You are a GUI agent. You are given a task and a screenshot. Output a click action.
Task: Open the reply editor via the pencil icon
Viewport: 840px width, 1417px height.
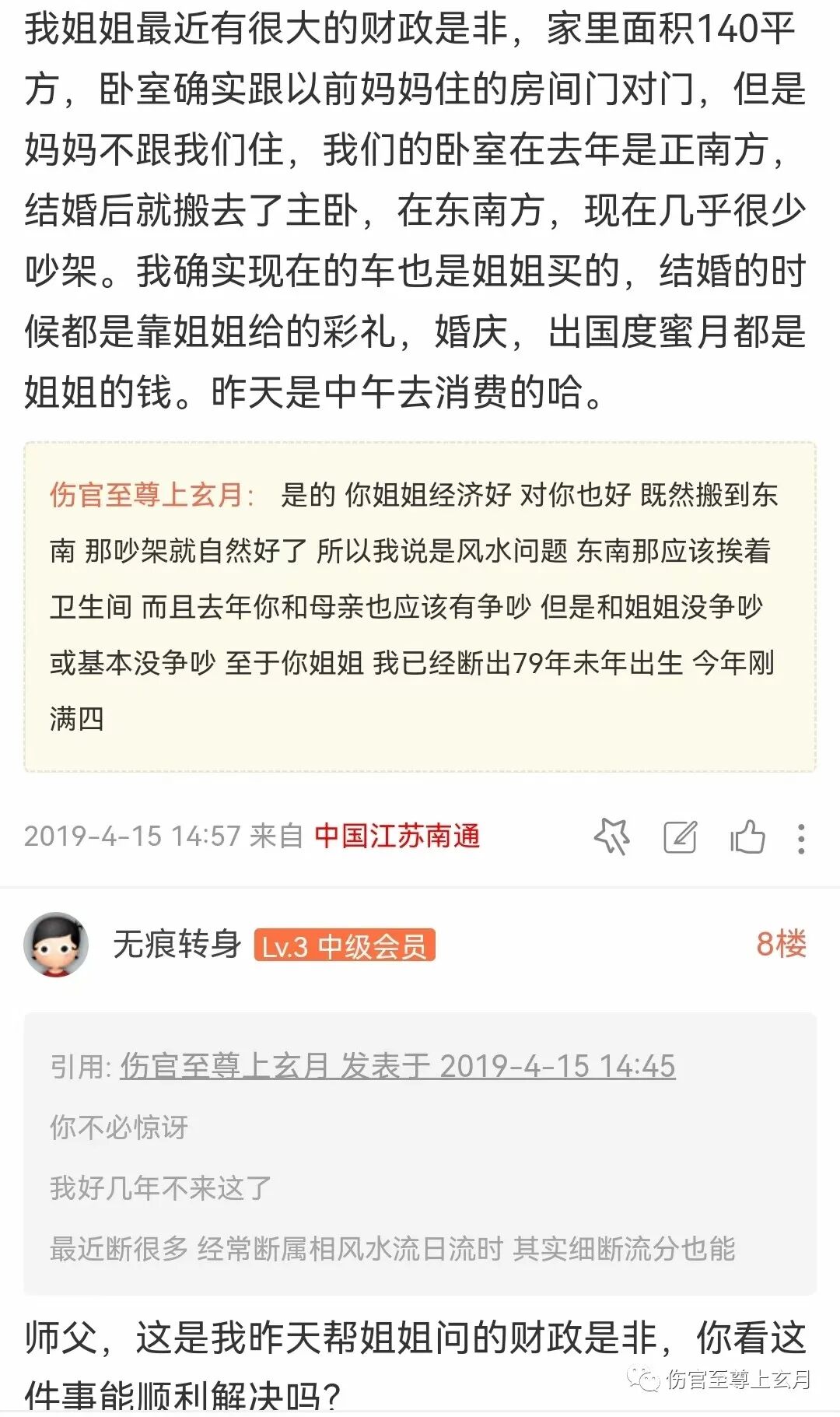pyautogui.click(x=681, y=837)
